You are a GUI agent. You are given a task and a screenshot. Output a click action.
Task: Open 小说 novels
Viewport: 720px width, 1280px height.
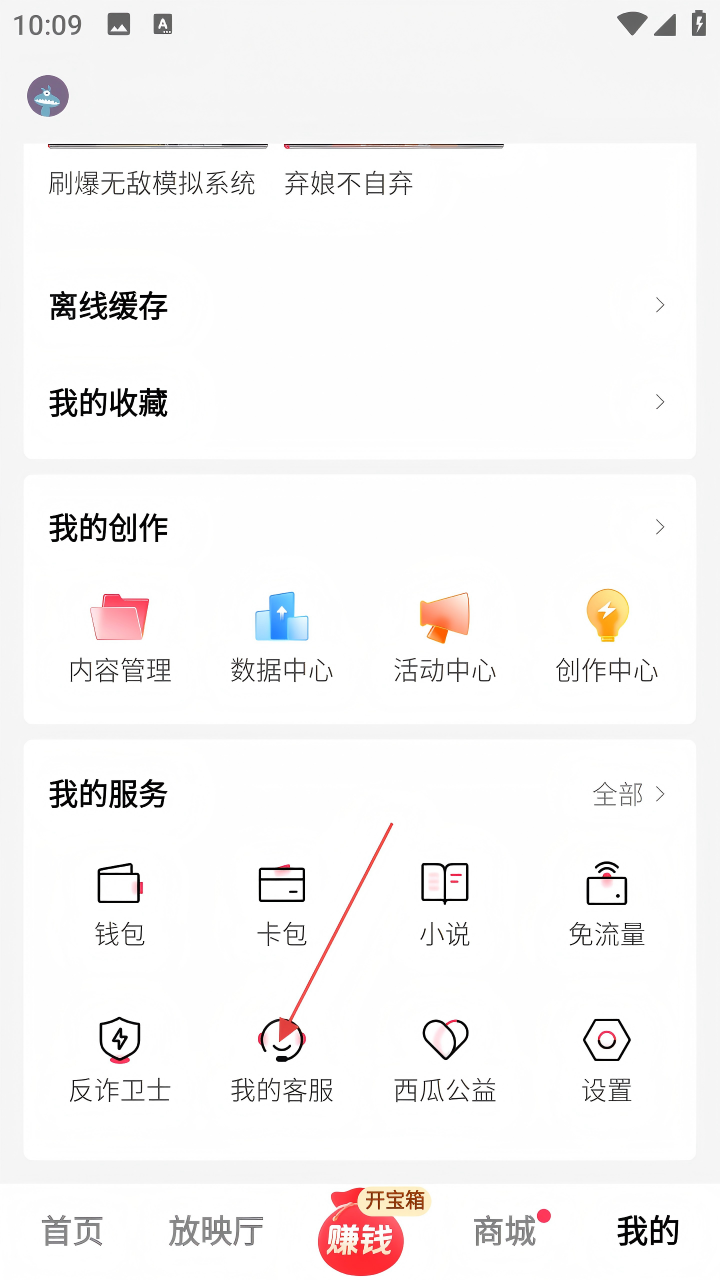tap(445, 903)
